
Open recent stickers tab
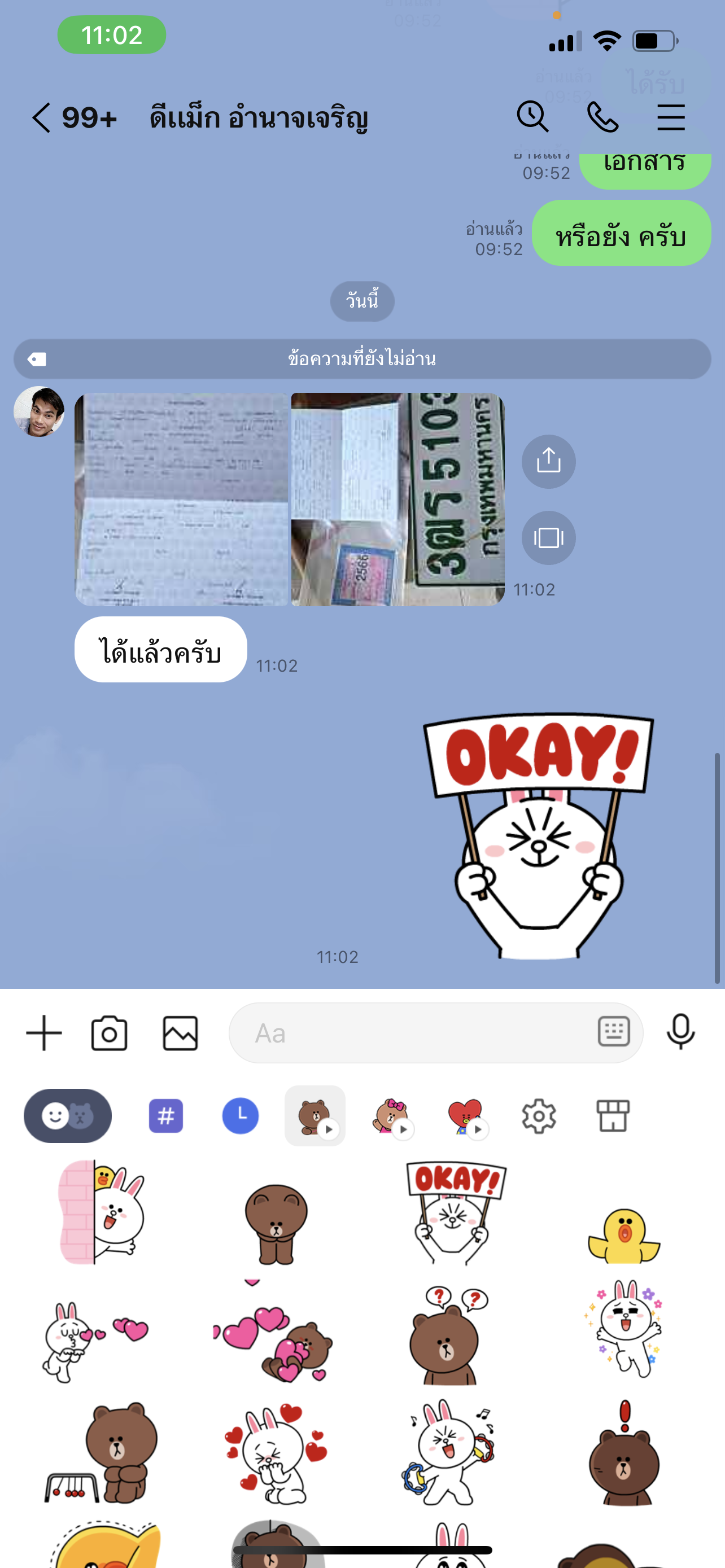[241, 1116]
